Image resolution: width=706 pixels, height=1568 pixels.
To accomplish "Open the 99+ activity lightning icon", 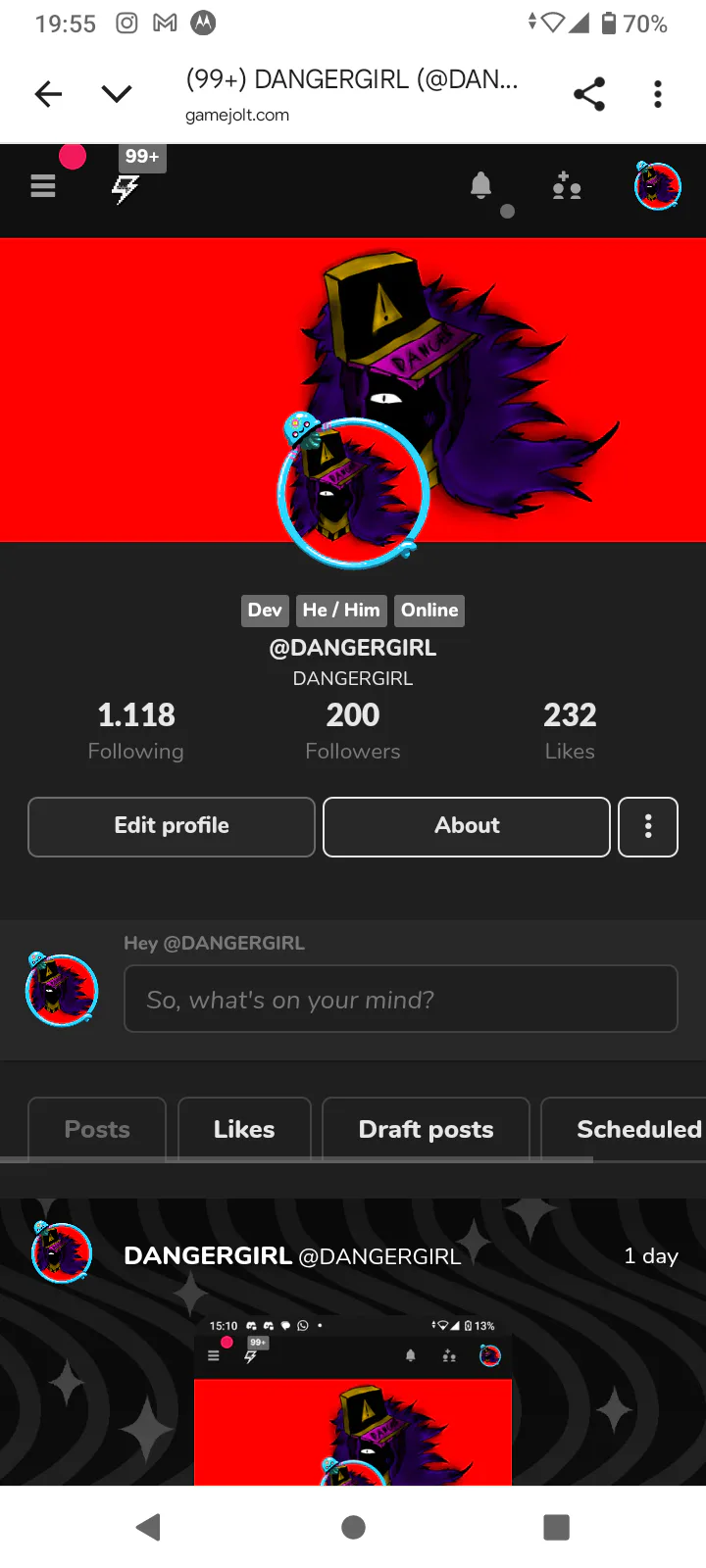I will 126,186.
